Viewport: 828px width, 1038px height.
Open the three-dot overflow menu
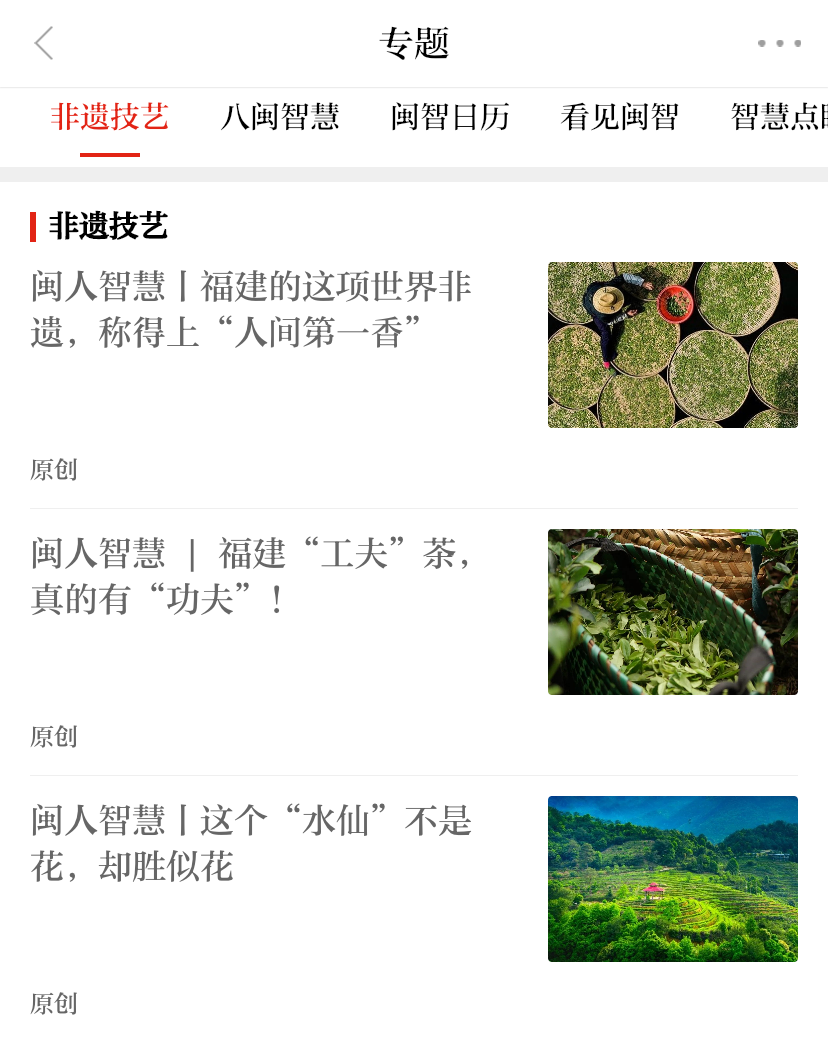coord(779,43)
